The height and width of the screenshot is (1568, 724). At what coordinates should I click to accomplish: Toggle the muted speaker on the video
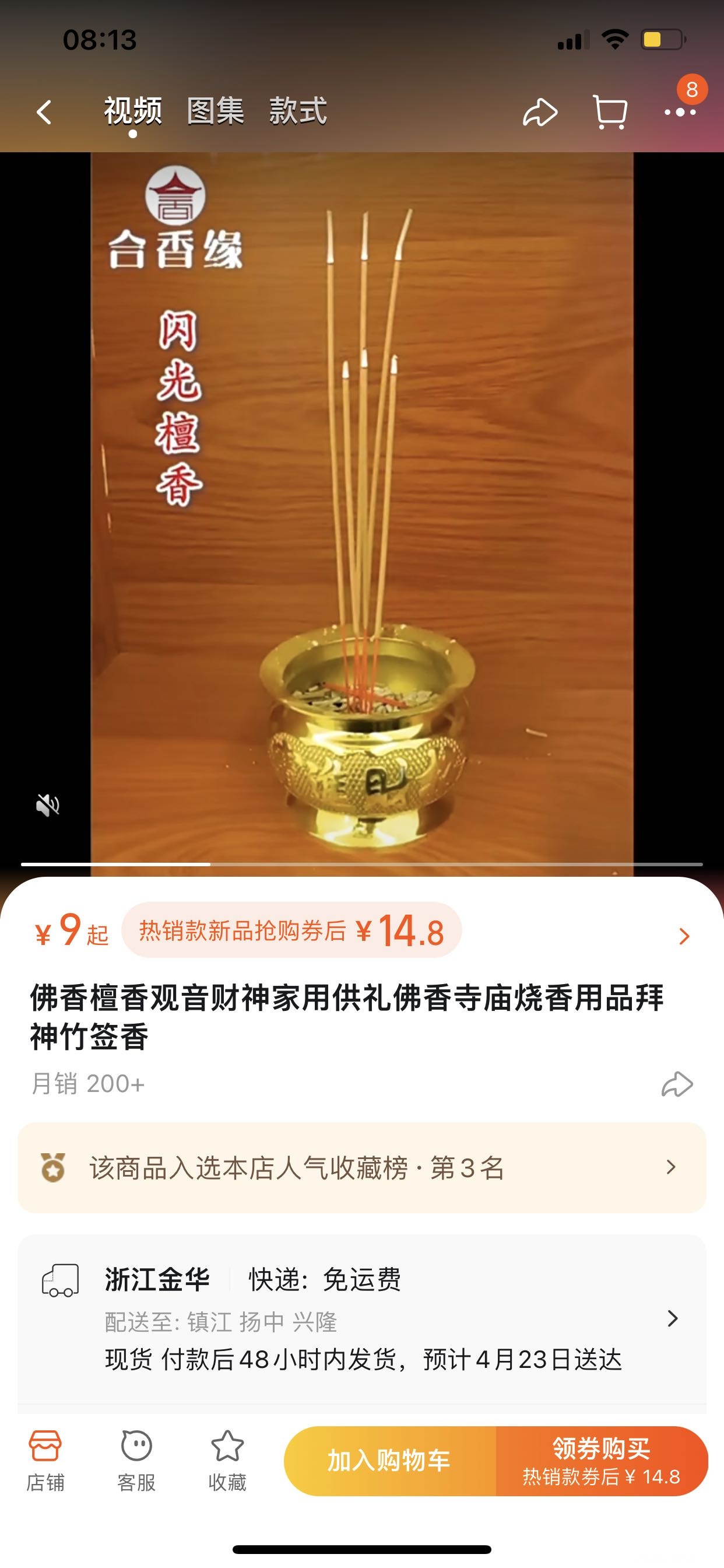pos(46,804)
